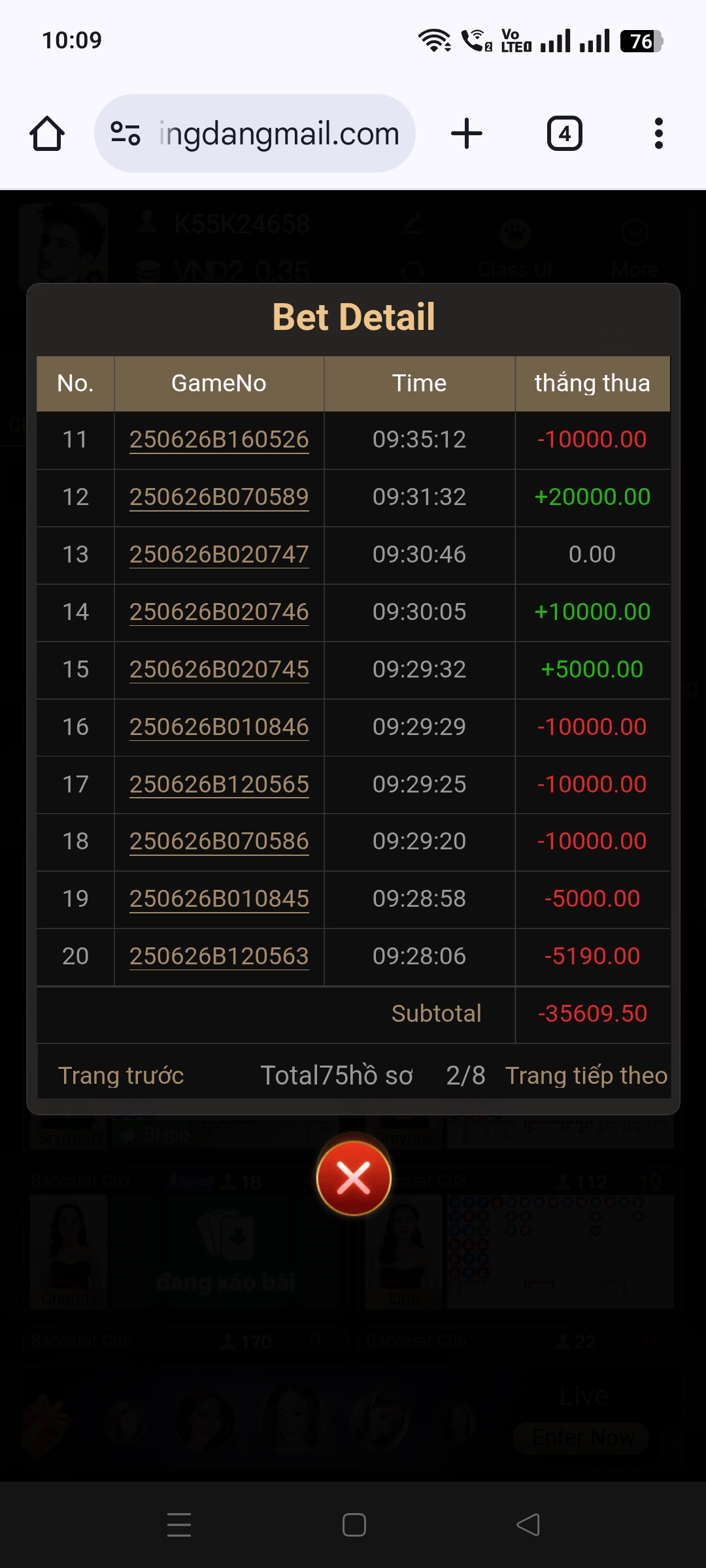Go to next page with Trang tiếp theo
Screen dimensions: 706x1568
586,1075
